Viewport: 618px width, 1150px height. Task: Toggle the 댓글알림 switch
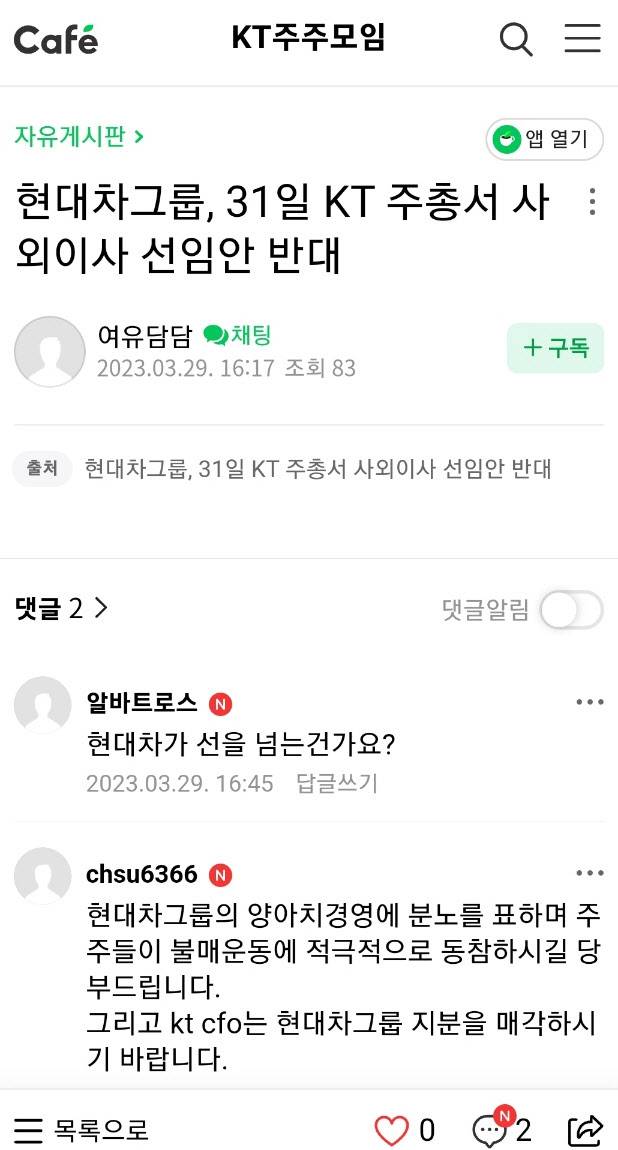[x=571, y=610]
